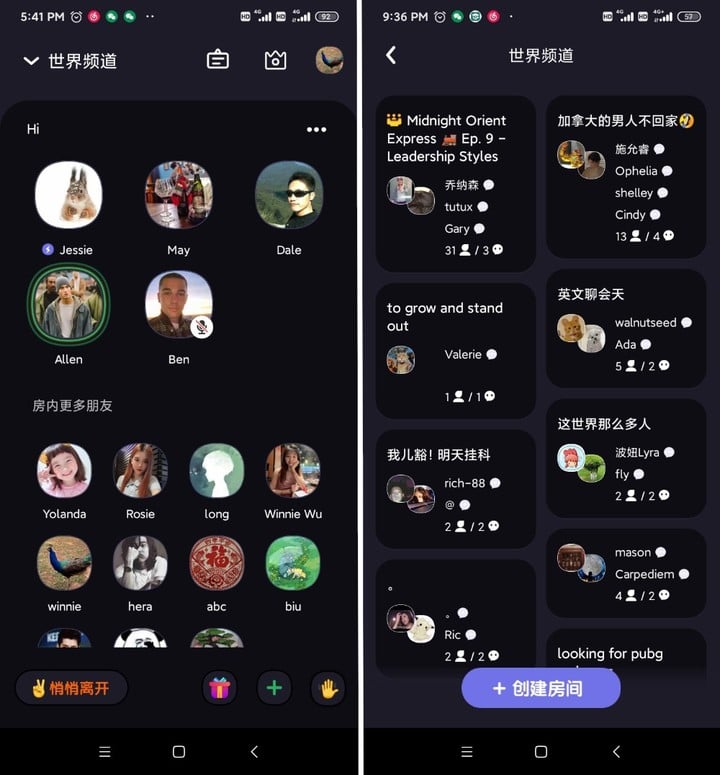This screenshot has width=720, height=775.
Task: Open Jessie's speaker avatar
Action: [x=69, y=195]
